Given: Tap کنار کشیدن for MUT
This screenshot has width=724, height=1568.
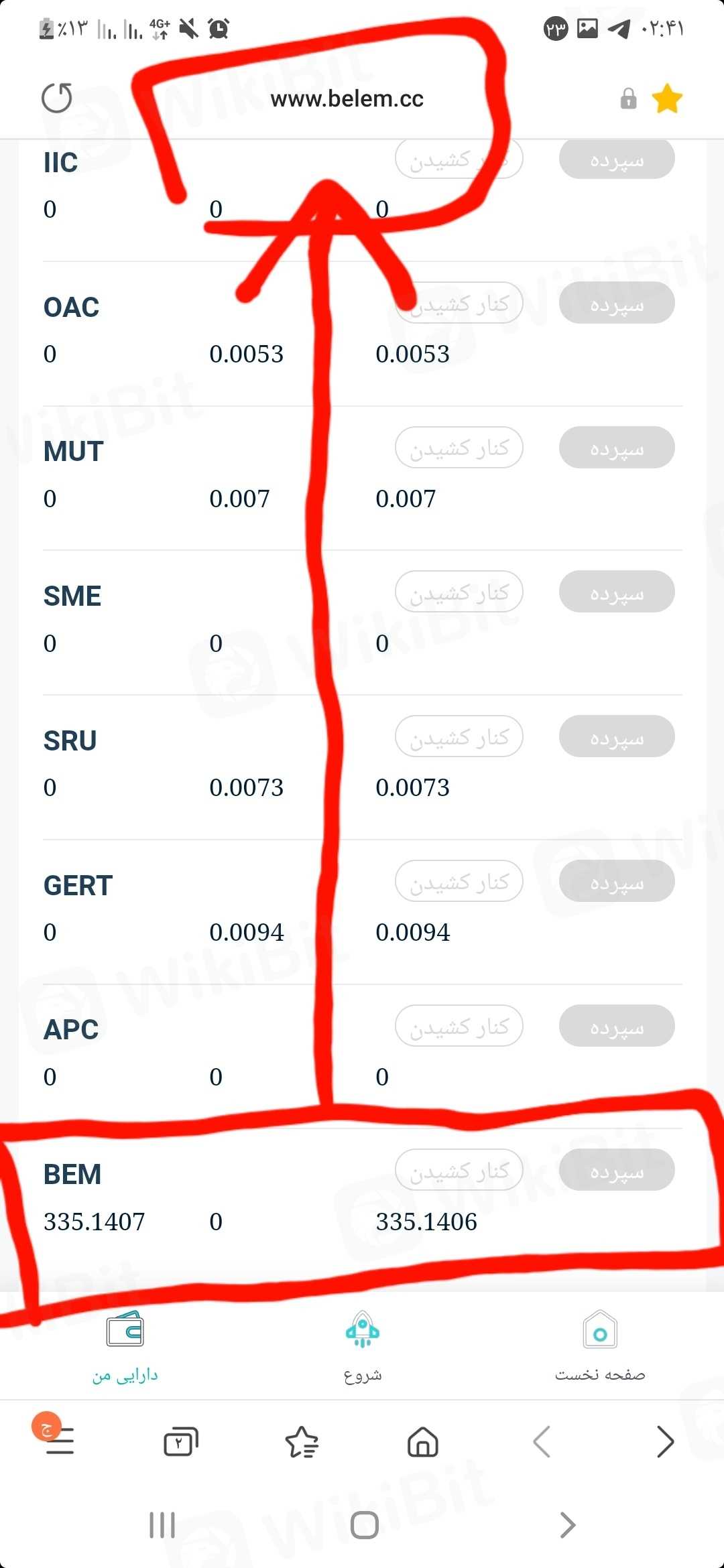Looking at the screenshot, I should pyautogui.click(x=459, y=448).
